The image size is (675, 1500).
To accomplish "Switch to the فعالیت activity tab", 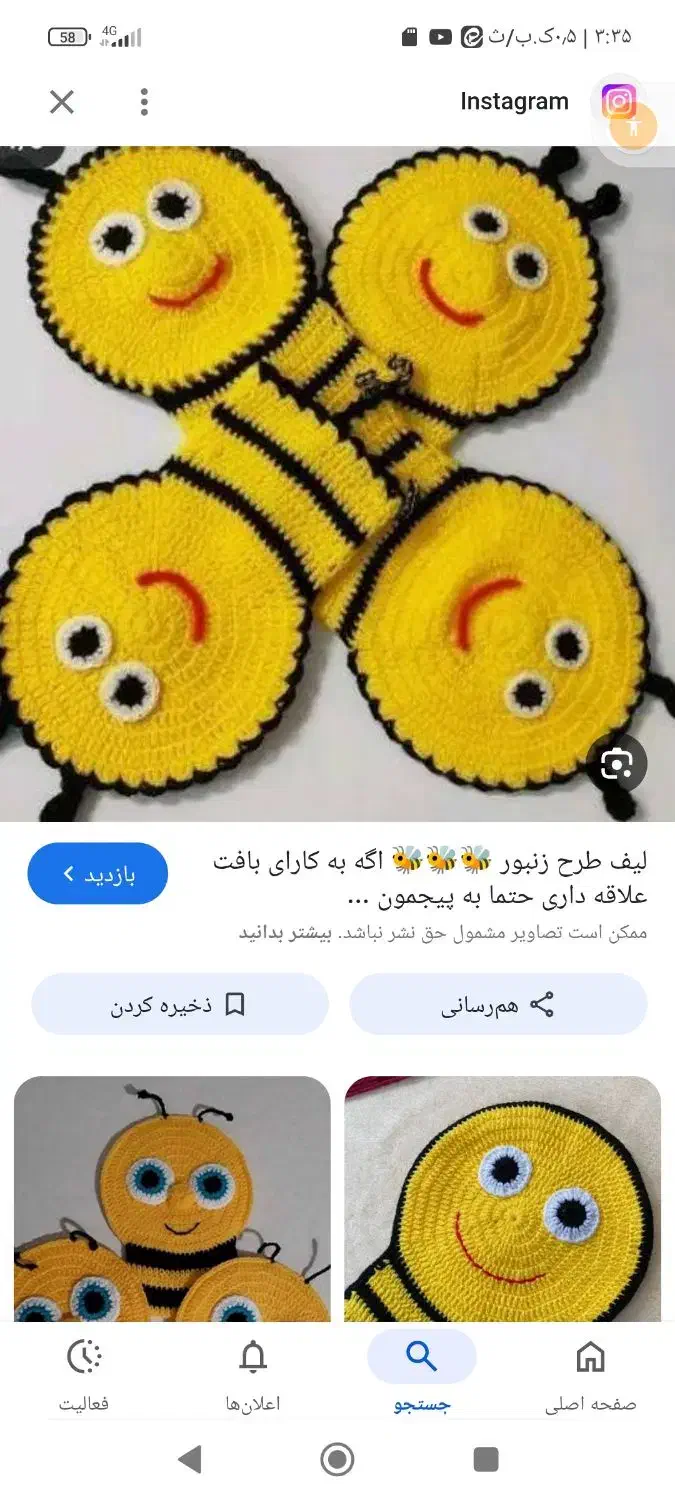I will coord(84,1372).
